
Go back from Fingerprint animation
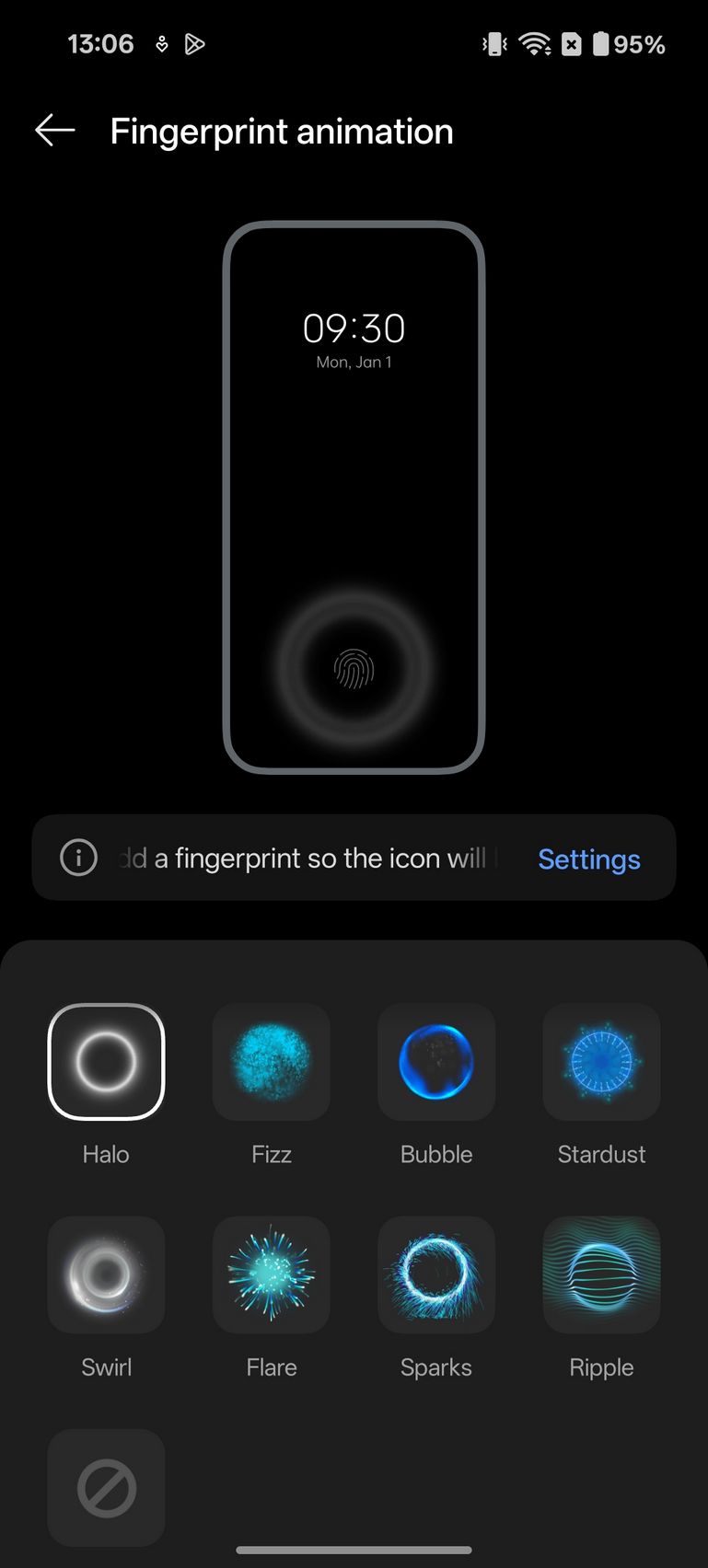[55, 131]
